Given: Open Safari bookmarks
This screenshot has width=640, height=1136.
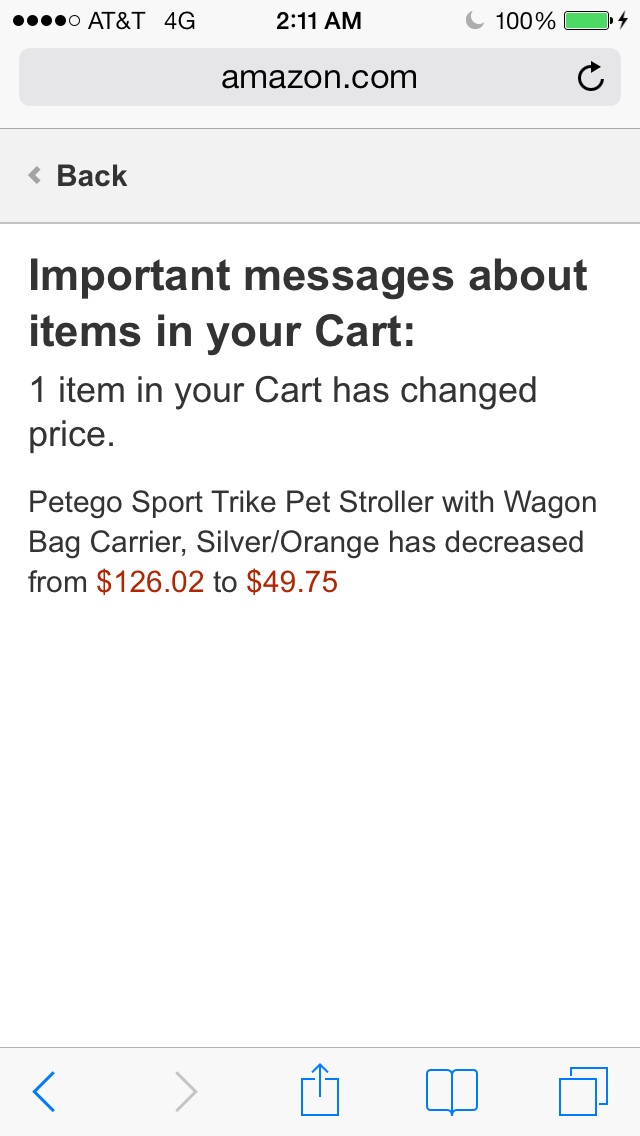Looking at the screenshot, I should (452, 1090).
